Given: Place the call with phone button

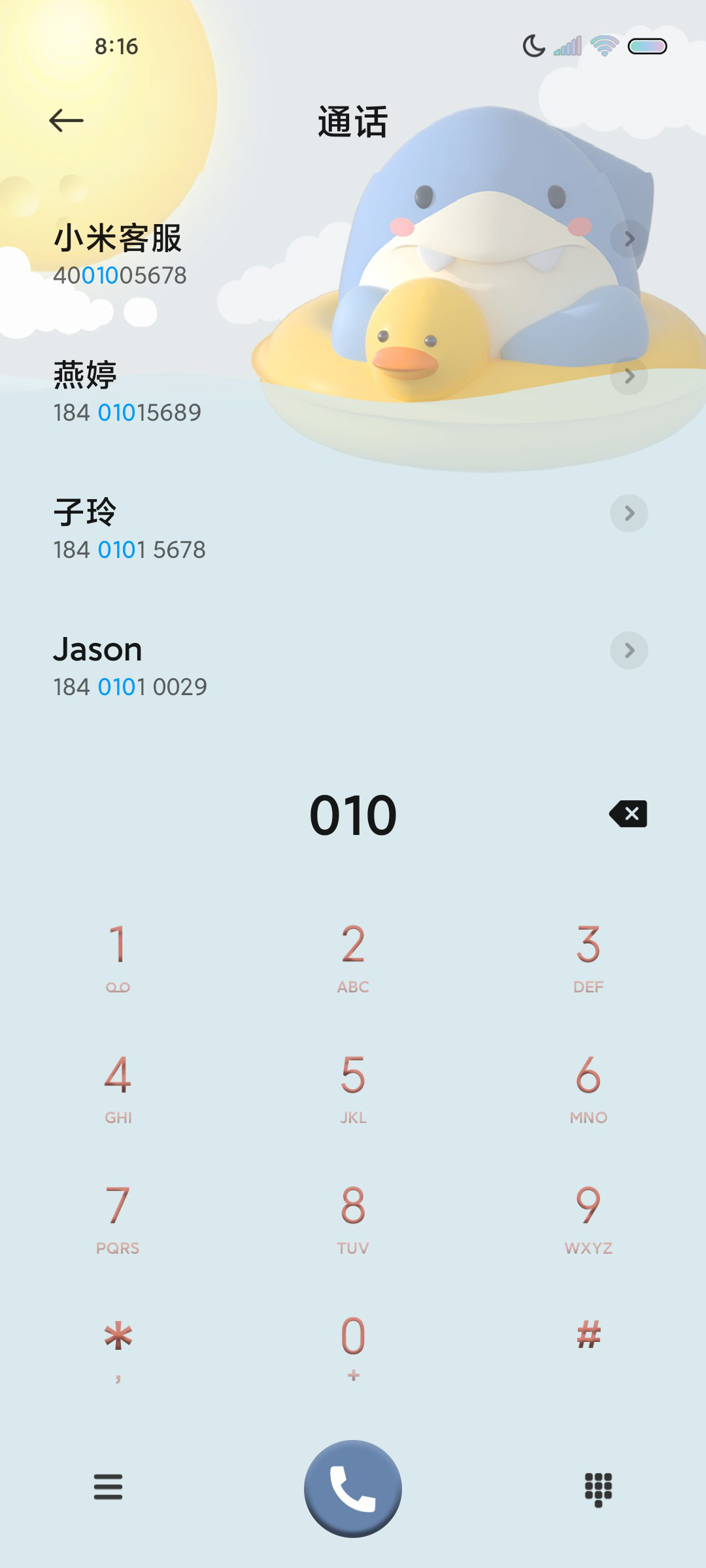Looking at the screenshot, I should tap(353, 1488).
